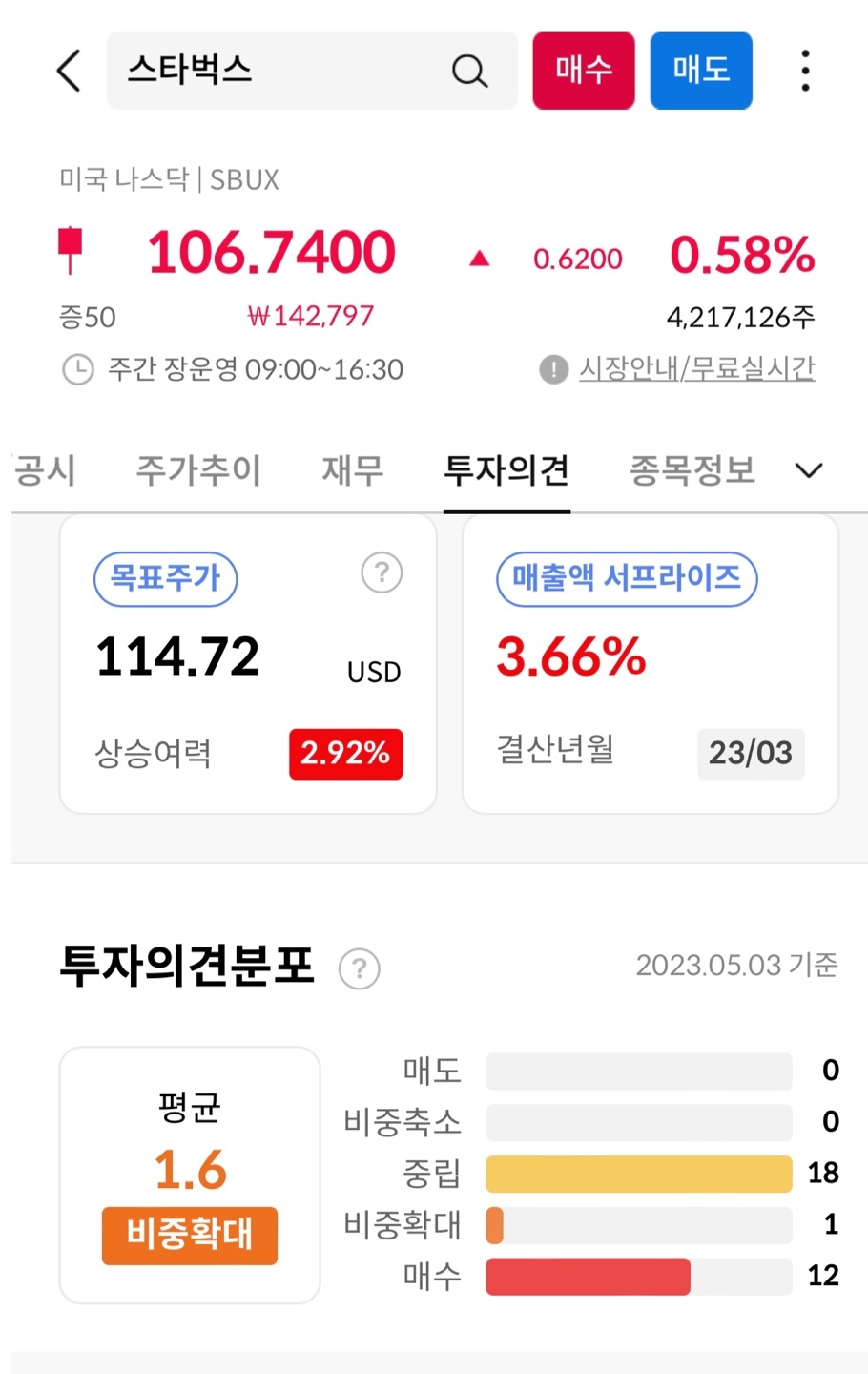This screenshot has height=1374, width=868.
Task: Click the info icon next to 시장안내
Action: point(551,369)
